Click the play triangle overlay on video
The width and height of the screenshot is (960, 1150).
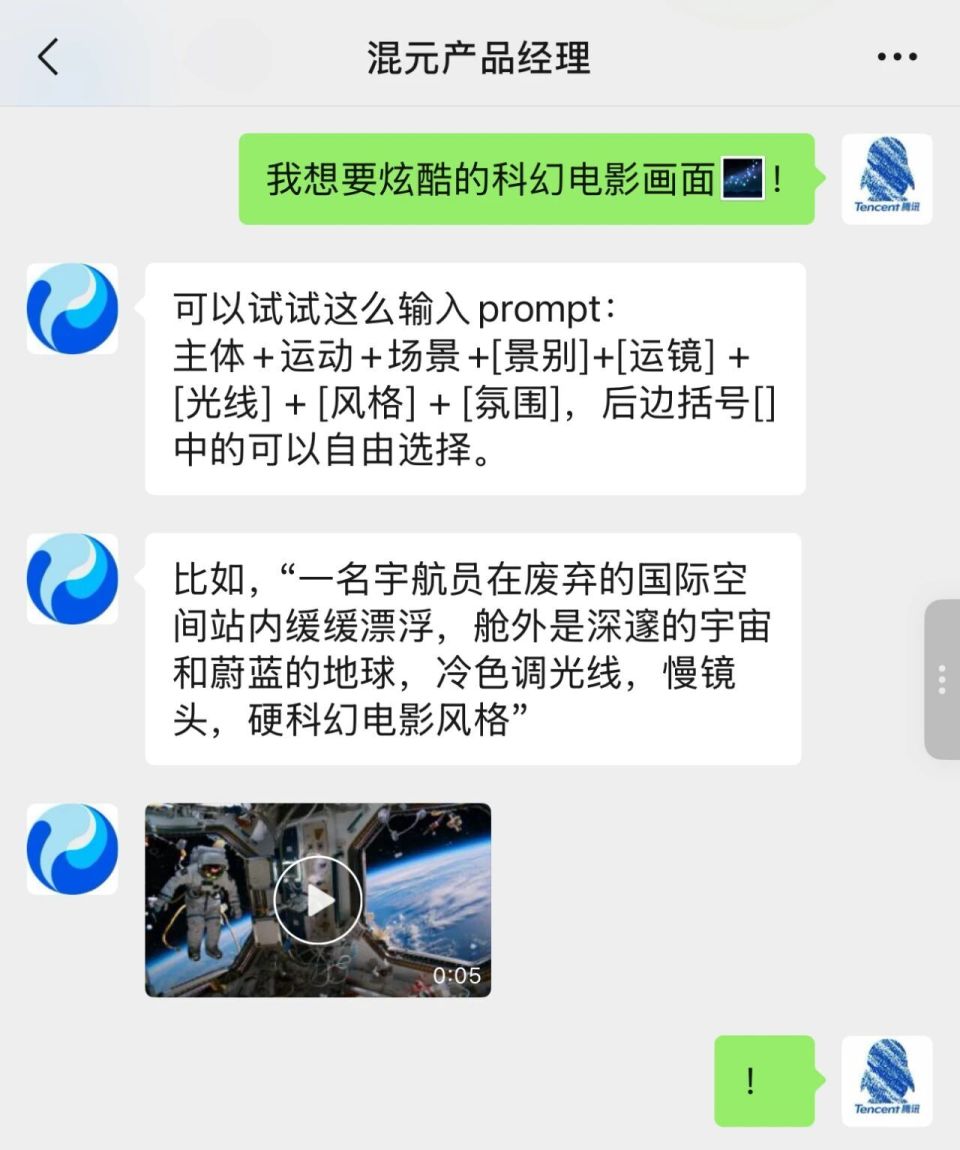tap(318, 899)
